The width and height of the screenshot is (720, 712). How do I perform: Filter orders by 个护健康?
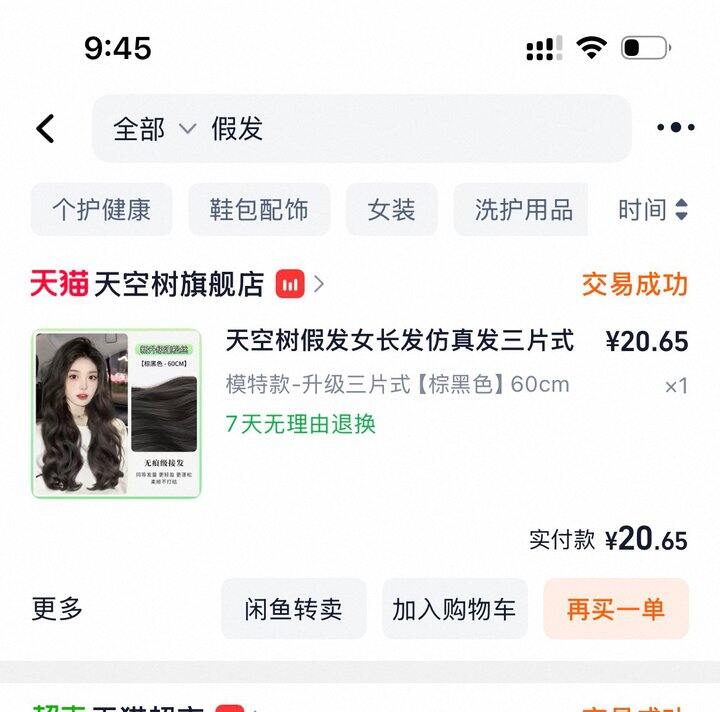101,210
